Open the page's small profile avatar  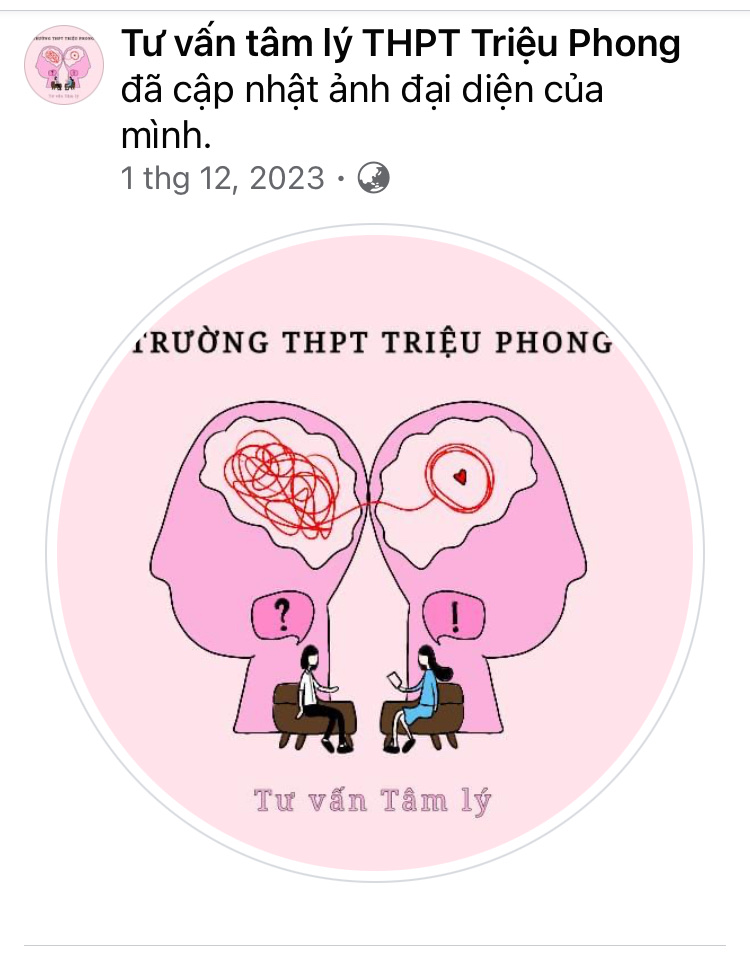(x=64, y=65)
